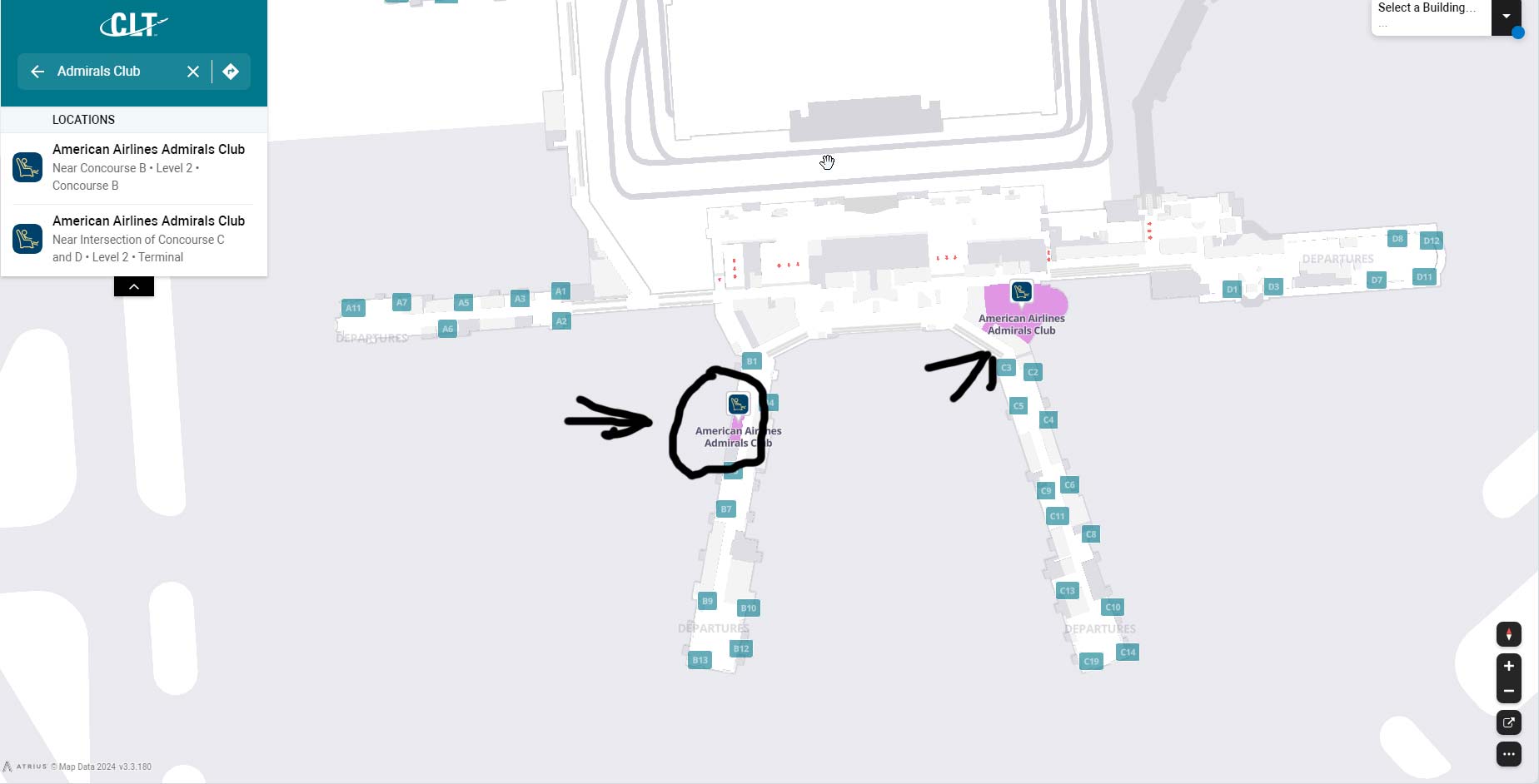1539x784 pixels.
Task: Select gate B13 on the map
Action: (x=700, y=660)
